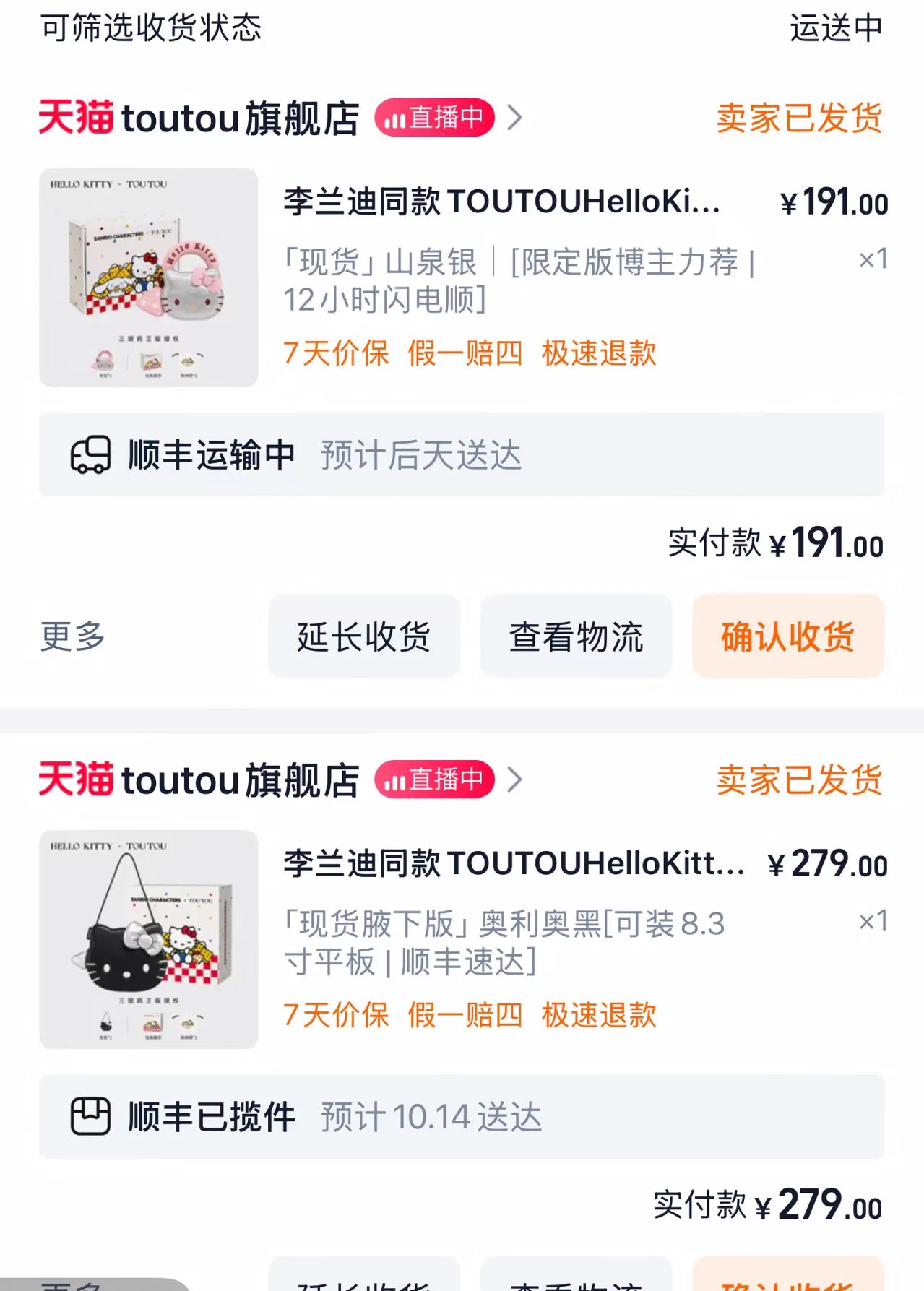Tap 确认收货 for the ¥191 order
Screen dimensions: 924x1291
click(788, 636)
